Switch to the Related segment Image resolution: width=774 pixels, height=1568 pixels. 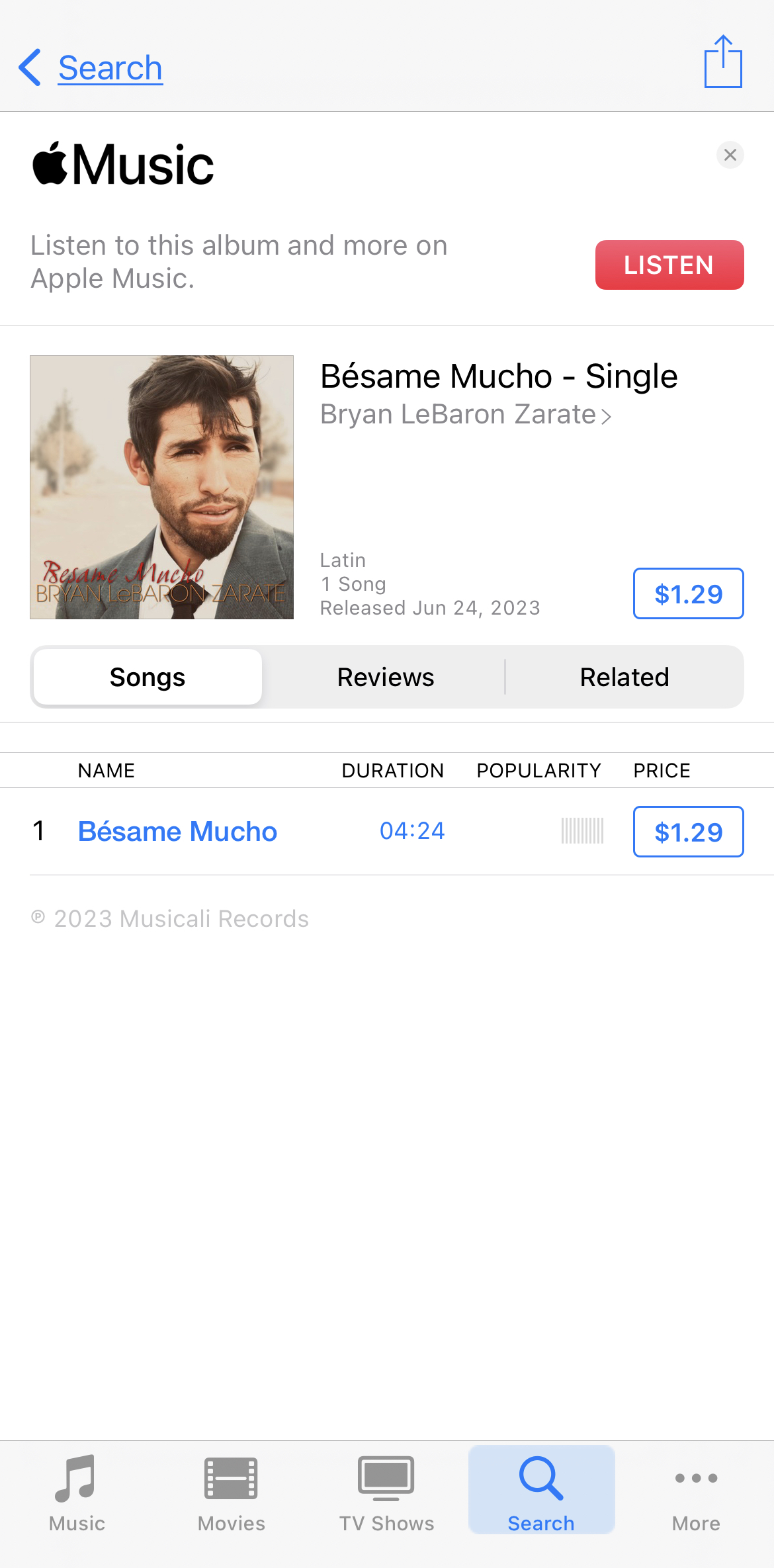pyautogui.click(x=624, y=677)
